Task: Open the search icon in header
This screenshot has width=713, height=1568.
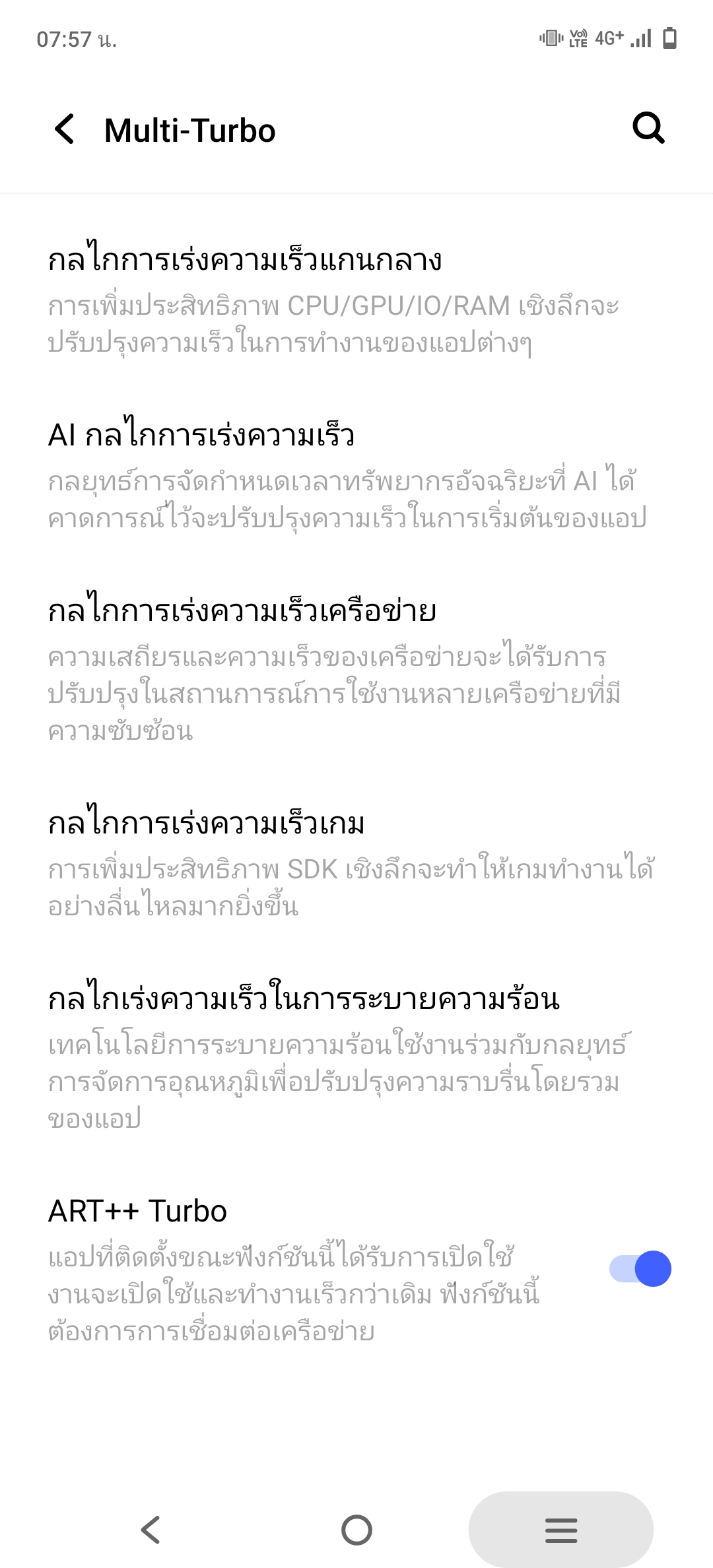Action: click(x=648, y=128)
